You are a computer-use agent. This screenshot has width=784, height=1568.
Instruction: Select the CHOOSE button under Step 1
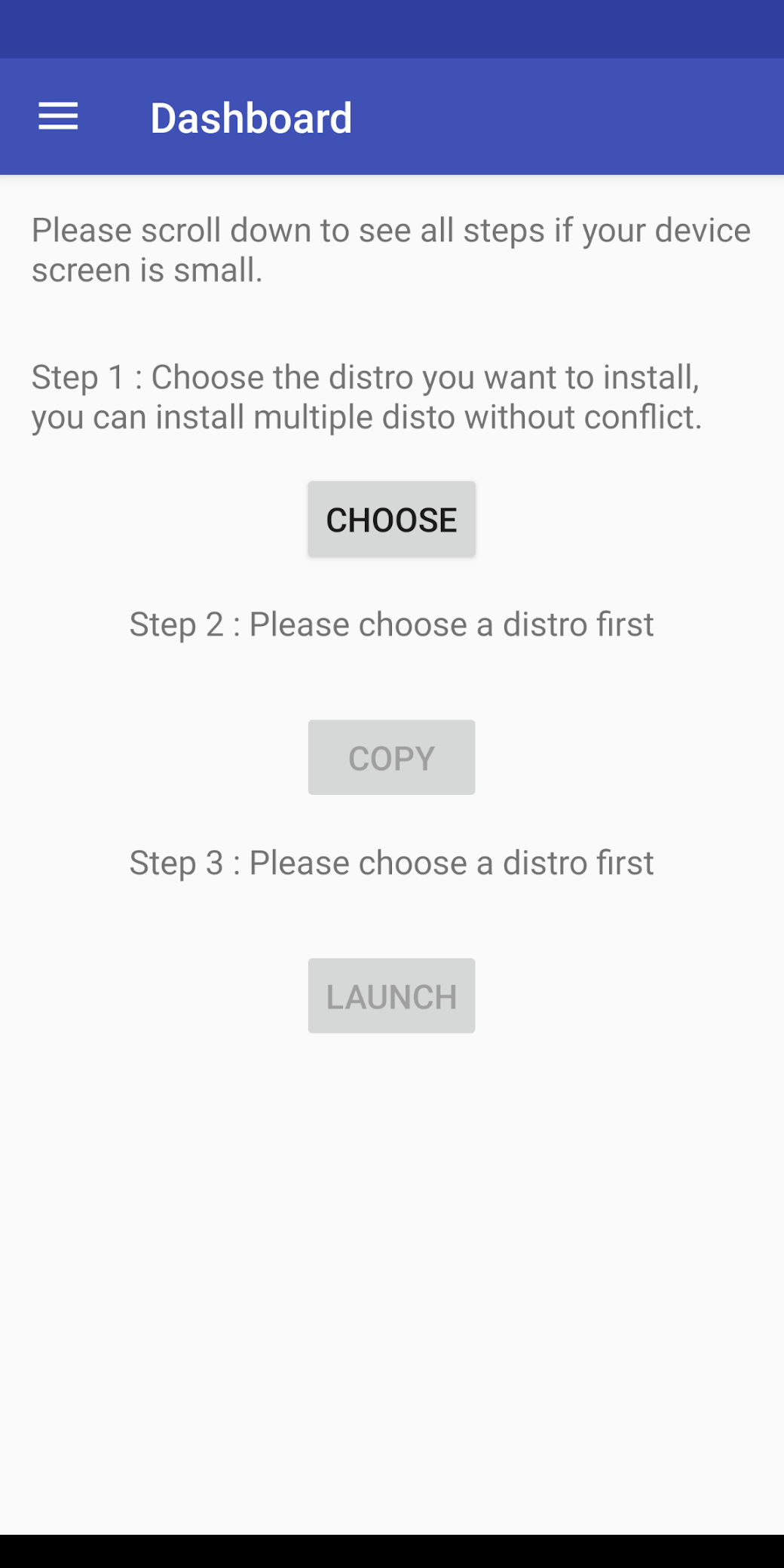click(391, 518)
